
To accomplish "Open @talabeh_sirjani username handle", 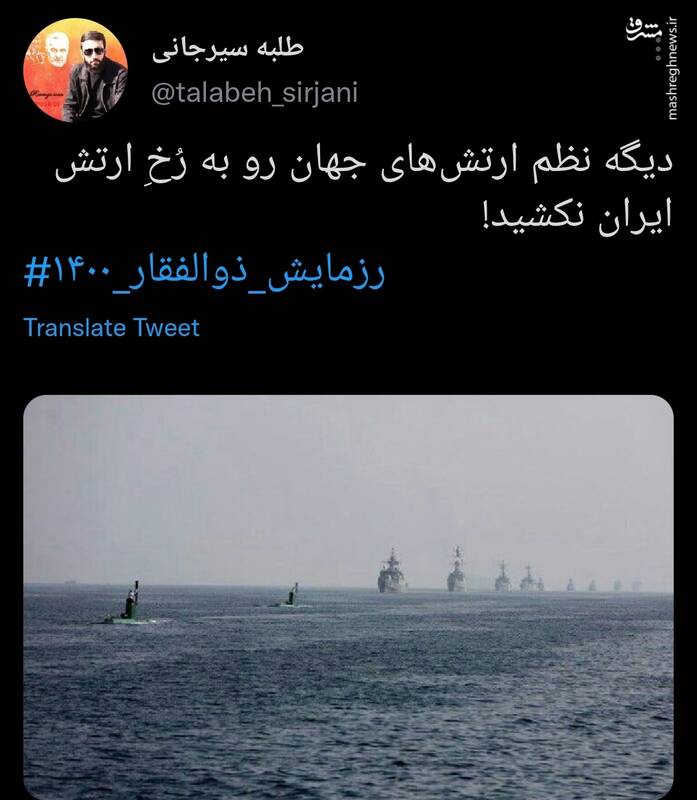I will point(254,93).
